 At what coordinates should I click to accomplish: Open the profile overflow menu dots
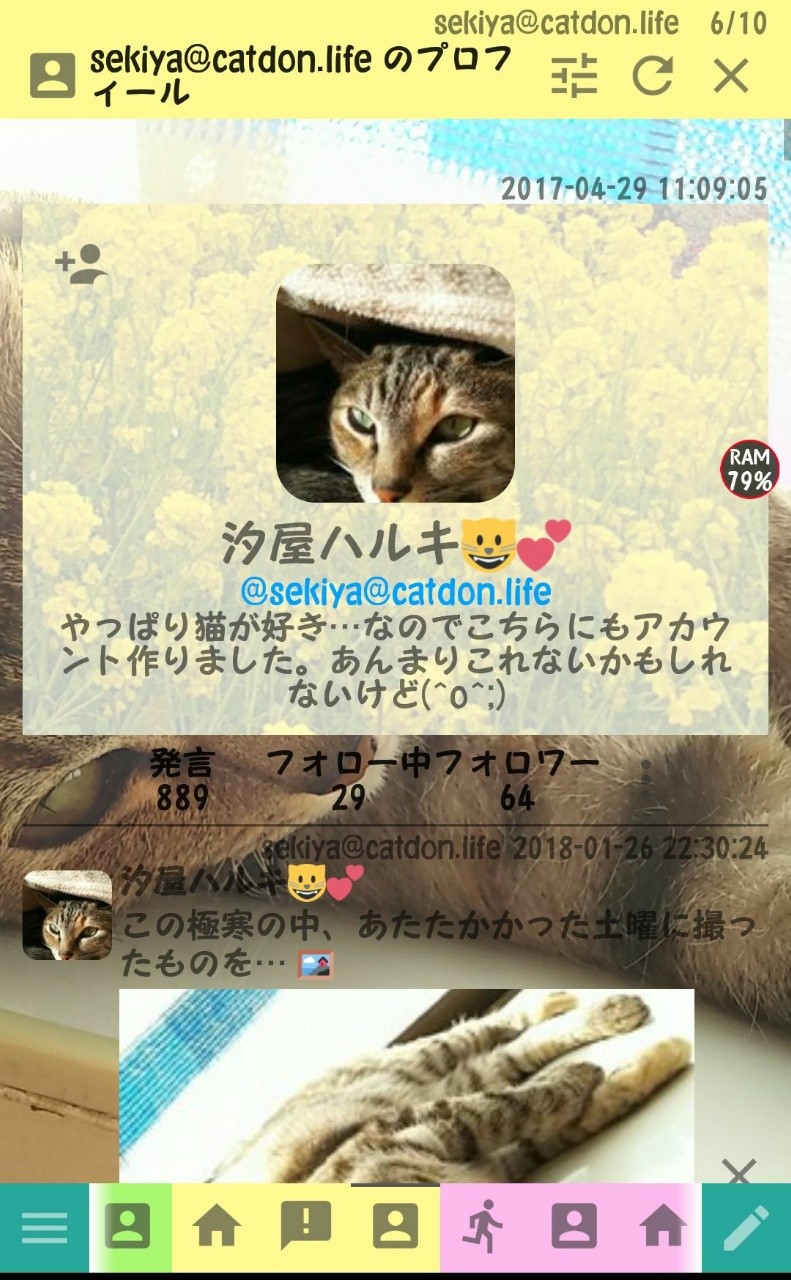[x=646, y=781]
